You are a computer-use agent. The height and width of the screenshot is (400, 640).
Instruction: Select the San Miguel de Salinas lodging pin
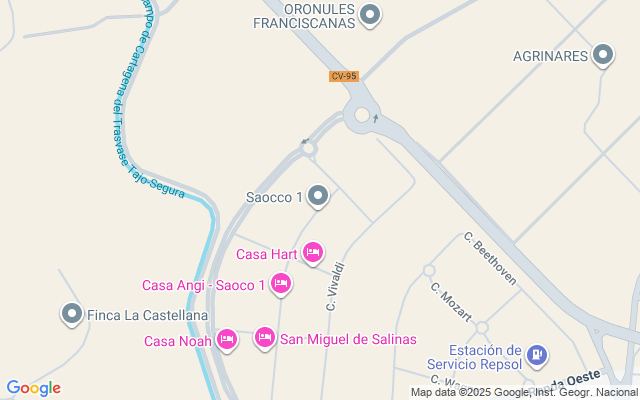pyautogui.click(x=265, y=339)
